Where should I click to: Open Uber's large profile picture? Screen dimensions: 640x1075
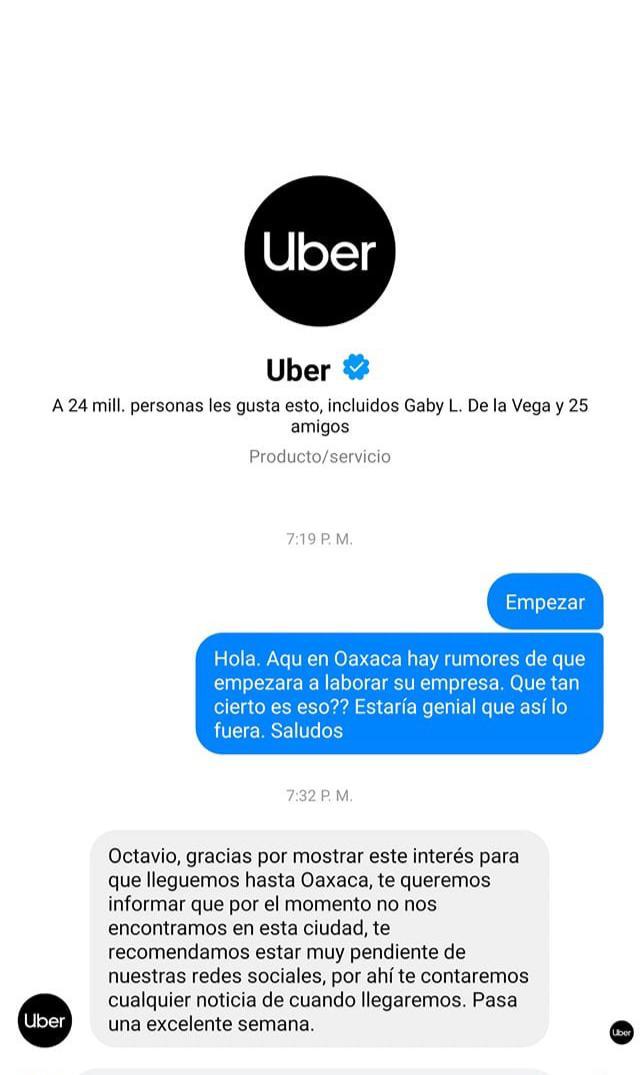319,251
